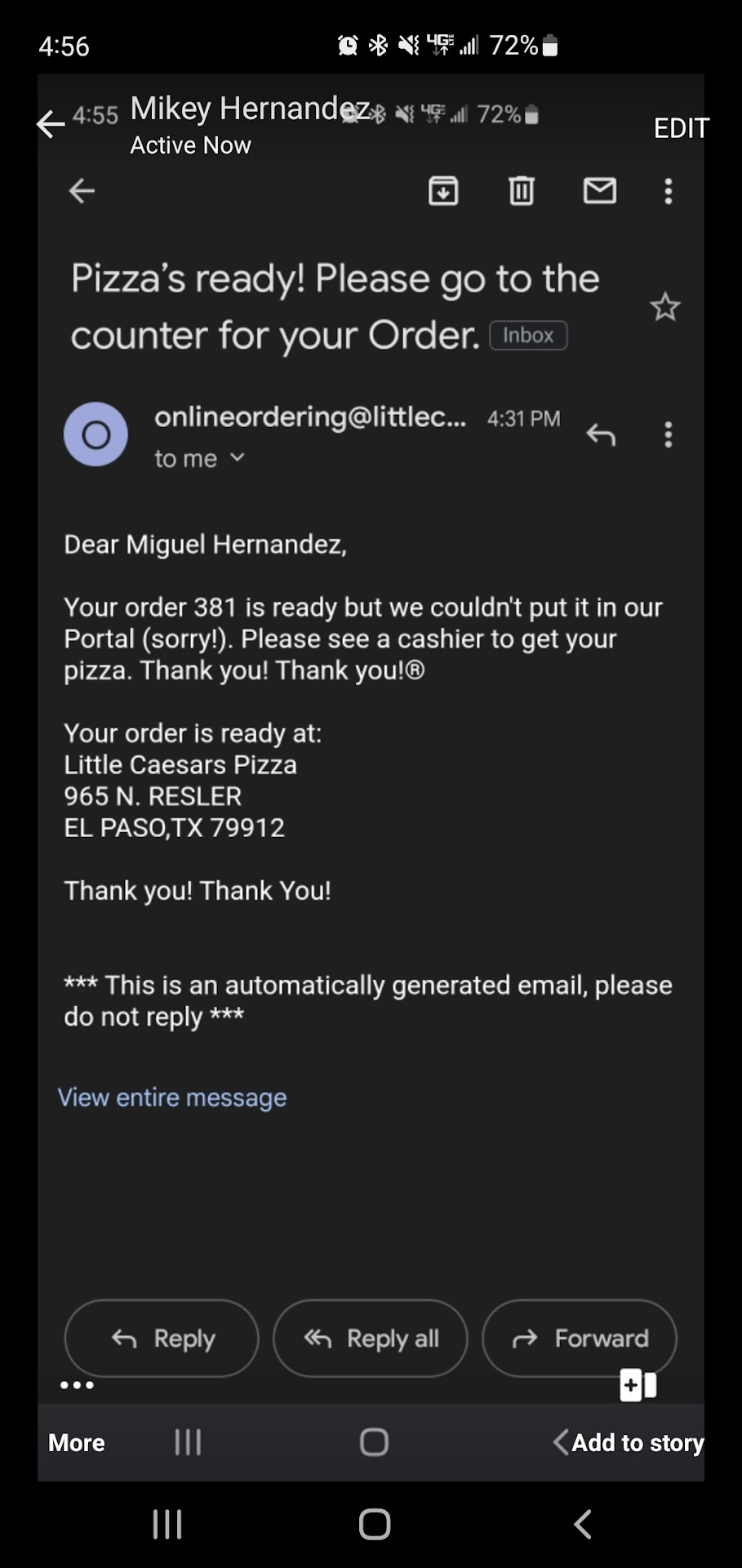Add this image to your story
The image size is (742, 1568).
pos(637,1442)
